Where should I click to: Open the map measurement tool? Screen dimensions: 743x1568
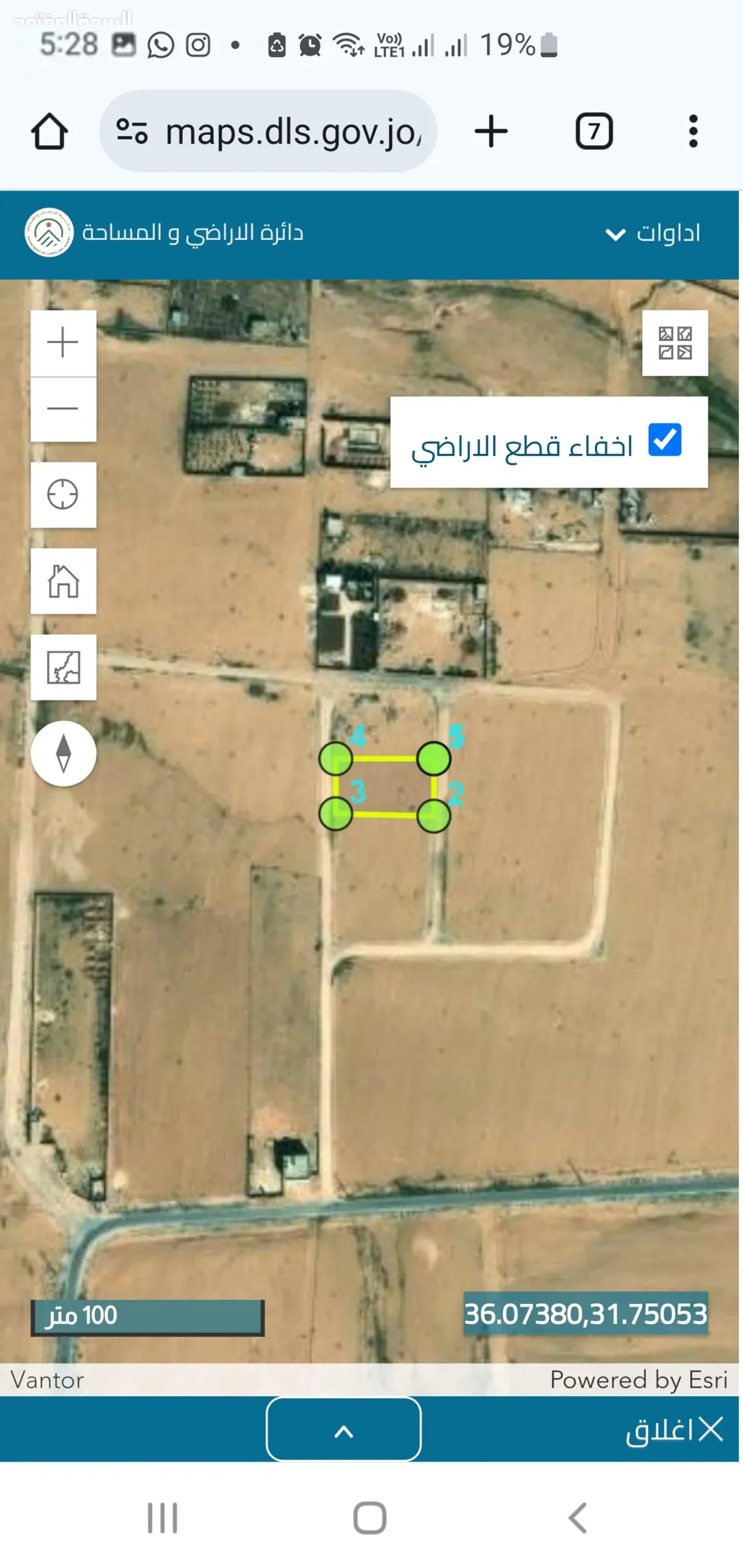click(x=63, y=667)
